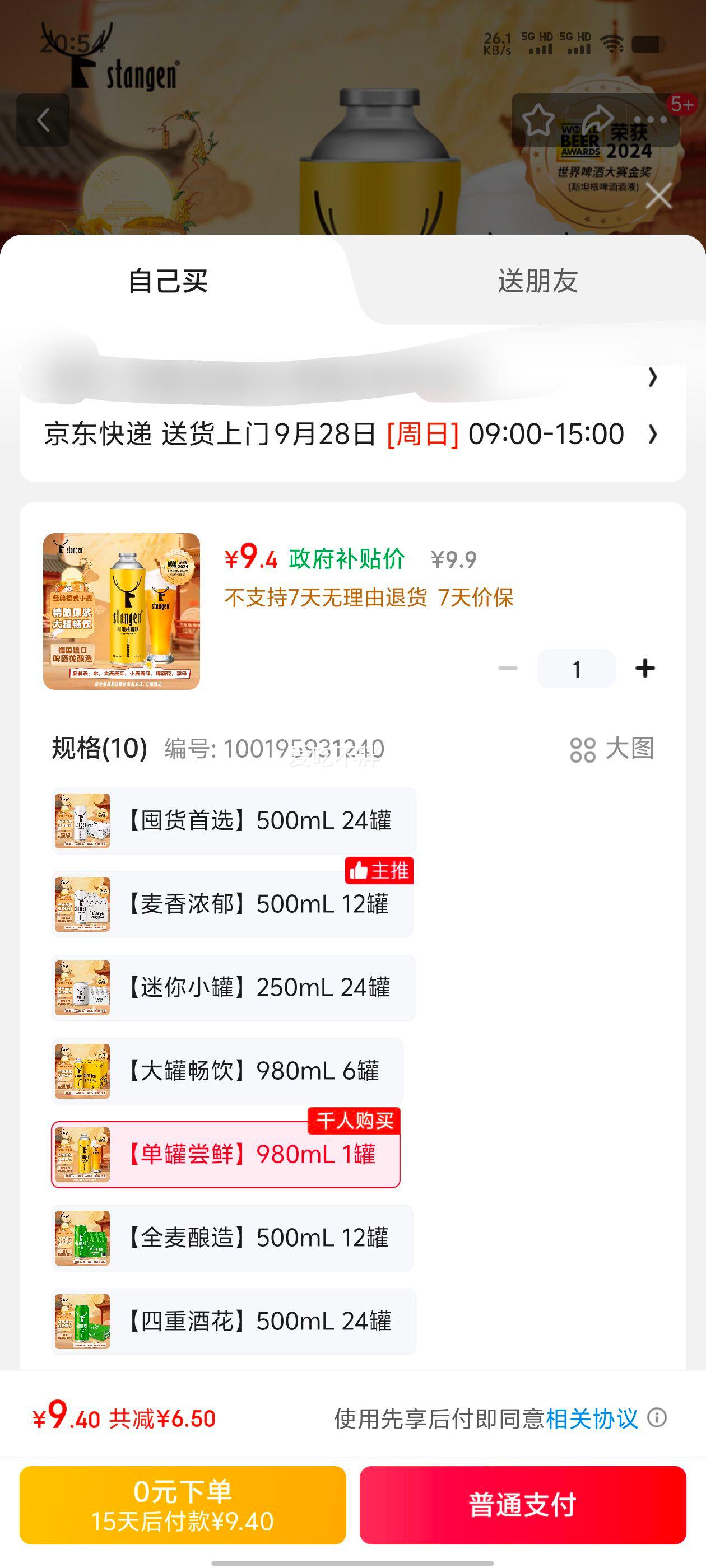Image resolution: width=706 pixels, height=1568 pixels.
Task: Go back using the top-left arrow
Action: point(43,120)
